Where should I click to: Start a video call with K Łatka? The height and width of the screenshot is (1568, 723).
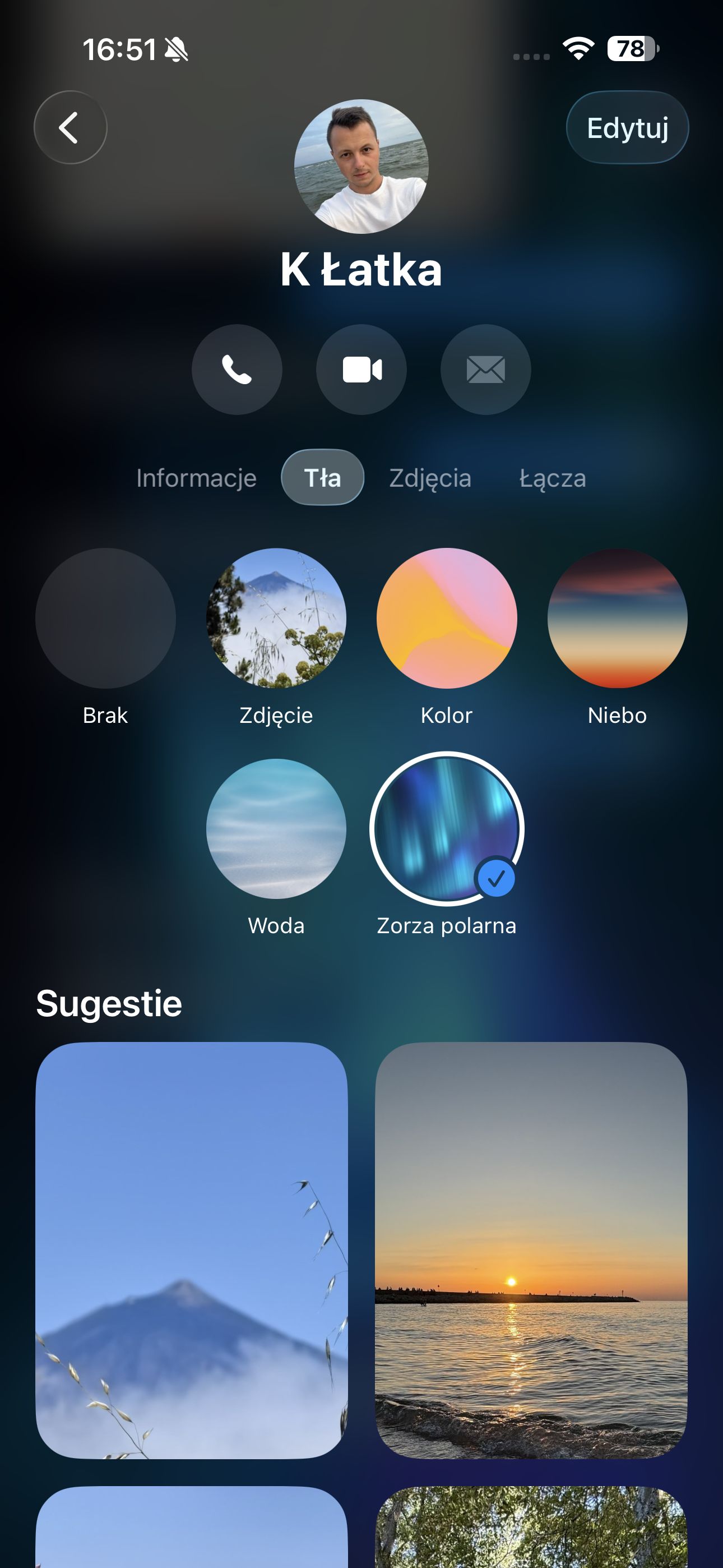pos(361,370)
